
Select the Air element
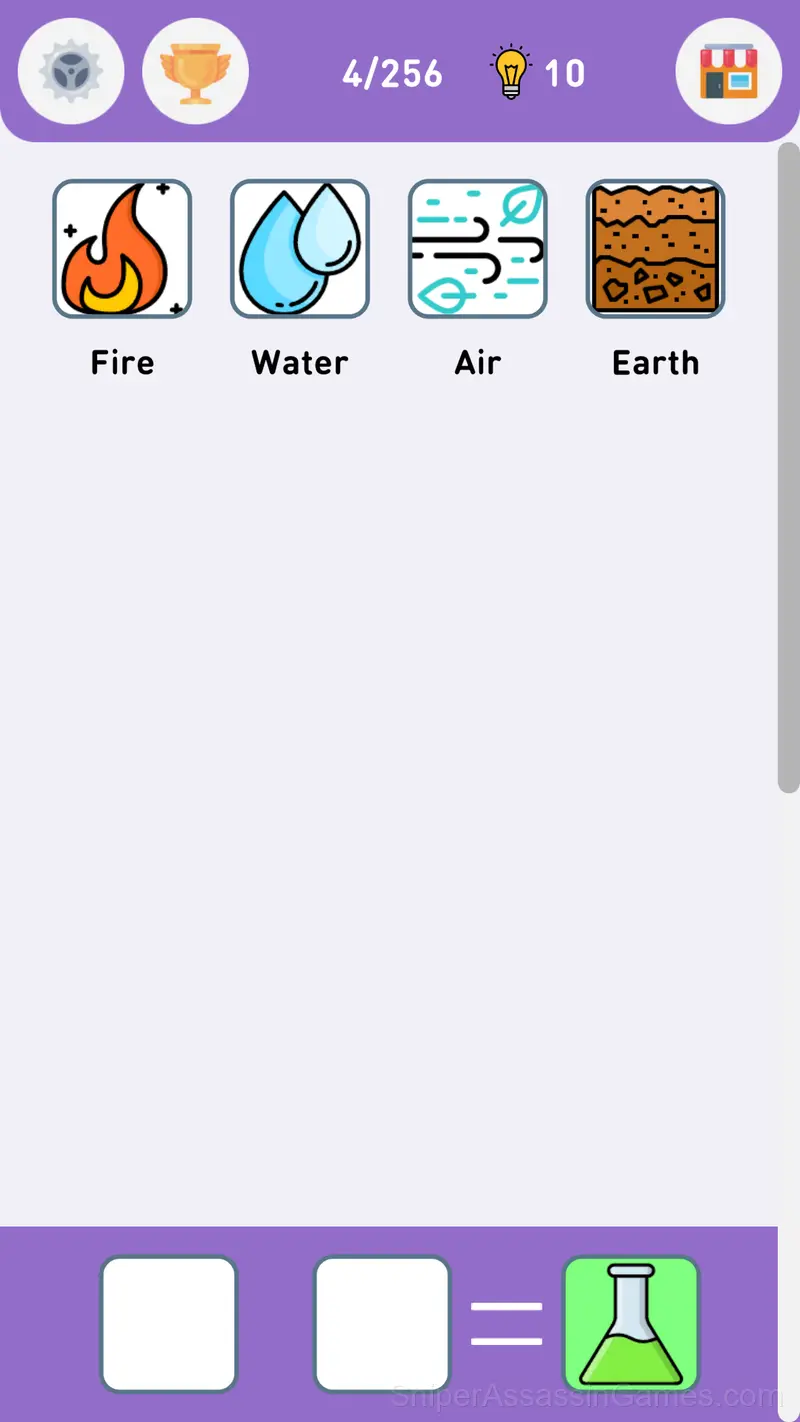point(478,249)
